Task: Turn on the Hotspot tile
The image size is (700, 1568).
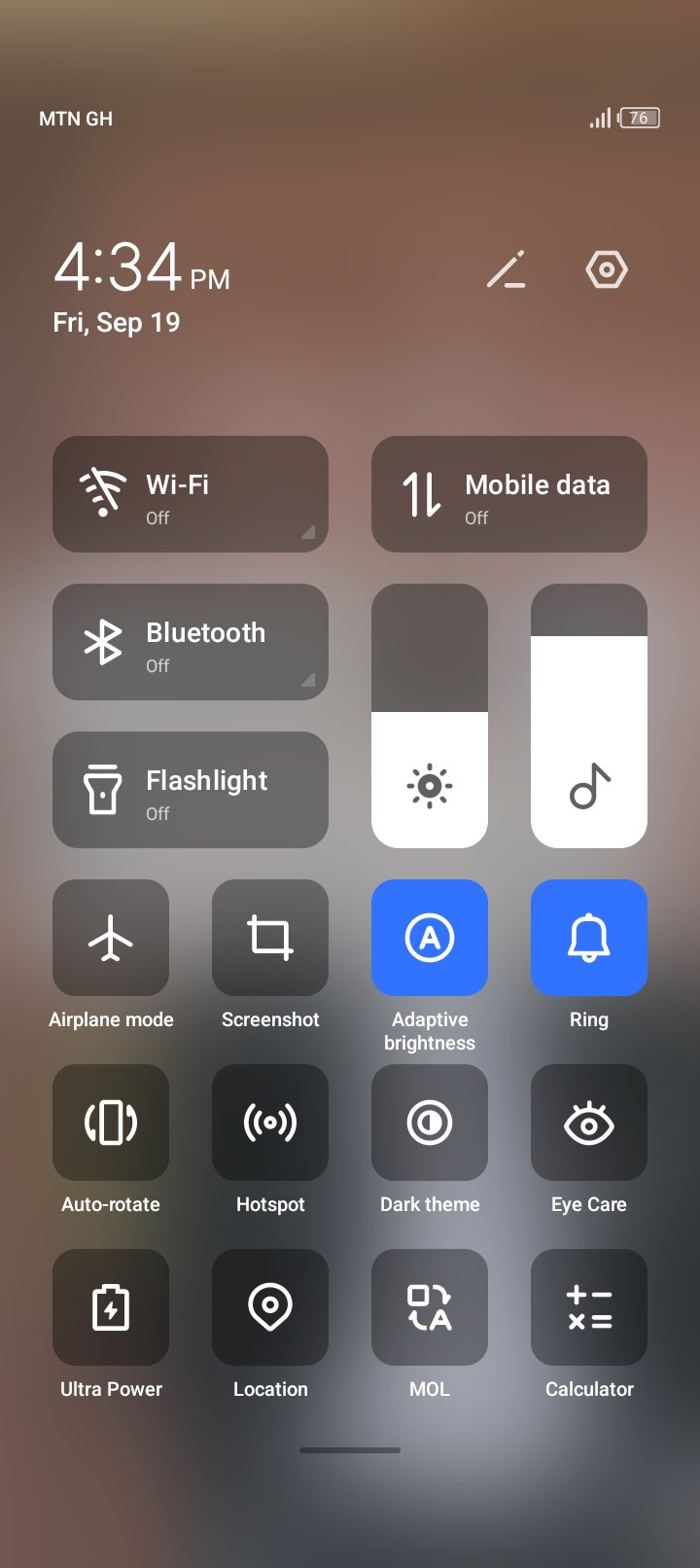Action: [x=270, y=1123]
